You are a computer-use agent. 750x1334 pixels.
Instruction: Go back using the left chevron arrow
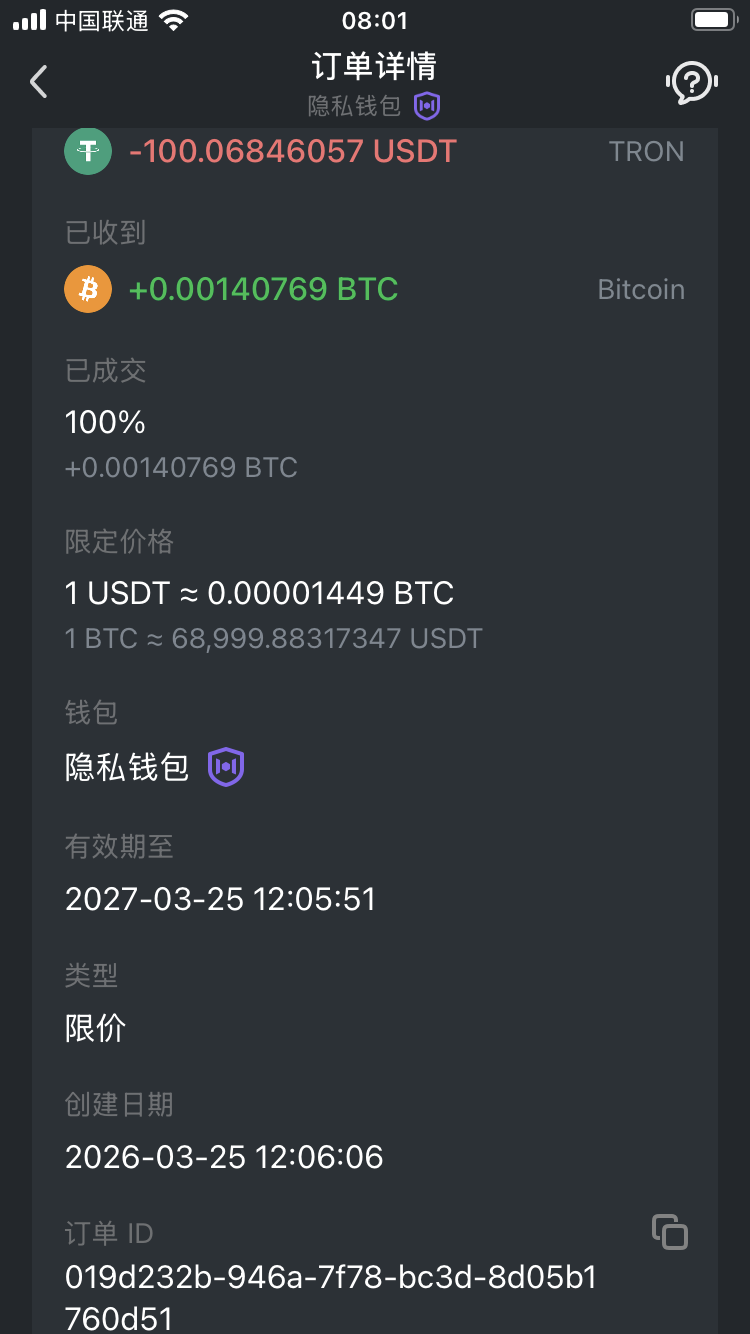pyautogui.click(x=38, y=82)
